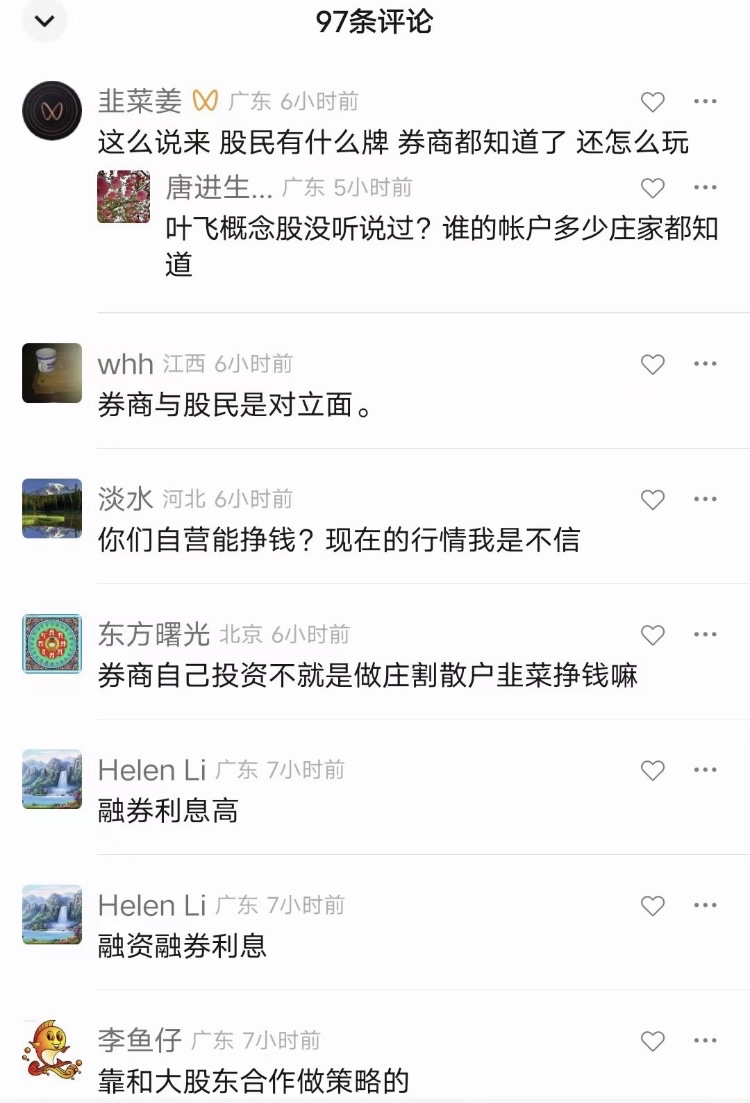Open more options for 淡水's comment
Screen dimensions: 750x1103
tap(706, 499)
